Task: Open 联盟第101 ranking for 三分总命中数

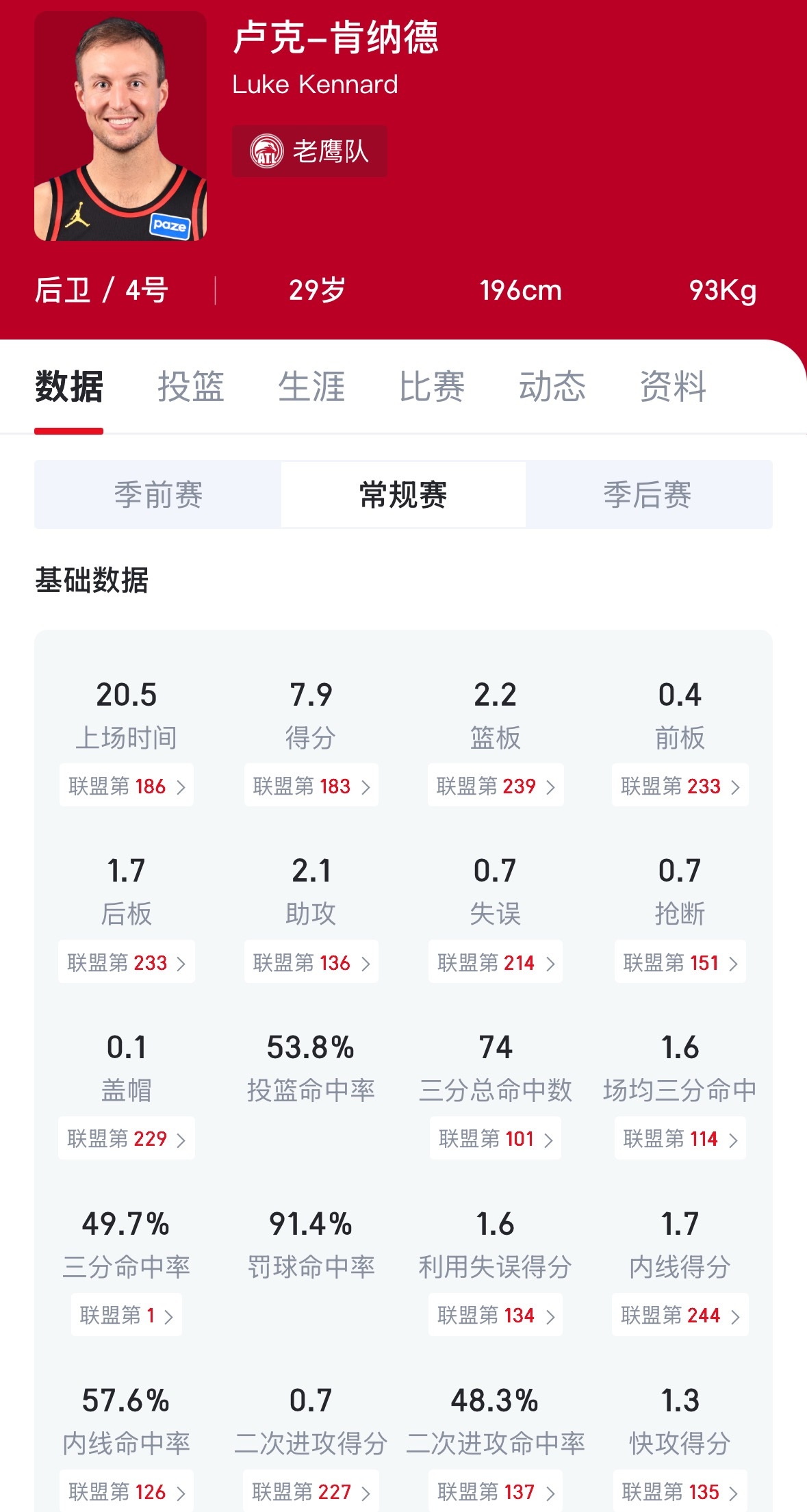Action: (x=495, y=1138)
